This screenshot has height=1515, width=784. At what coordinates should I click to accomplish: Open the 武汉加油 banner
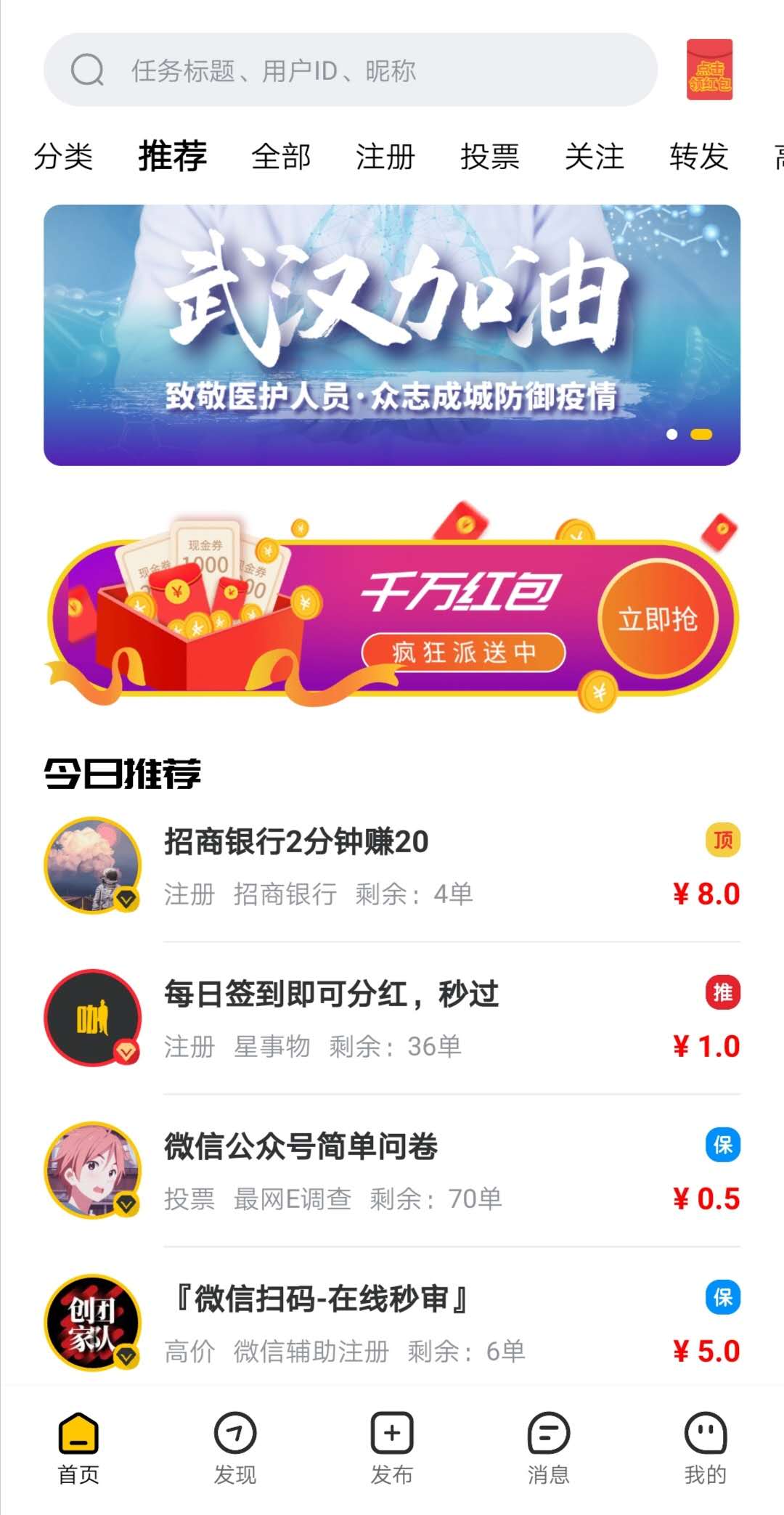(x=392, y=335)
